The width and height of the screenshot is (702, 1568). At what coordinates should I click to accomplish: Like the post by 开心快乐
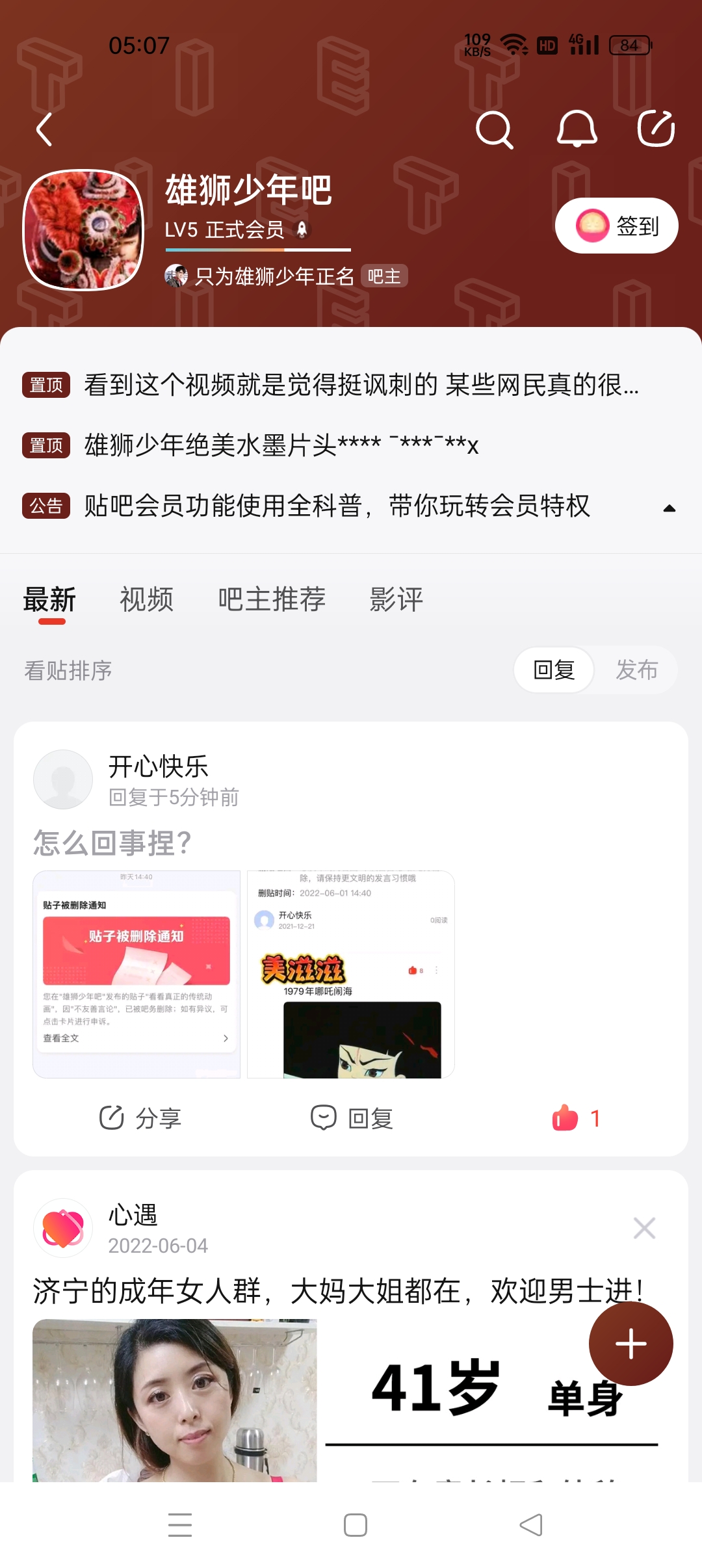coord(576,1118)
